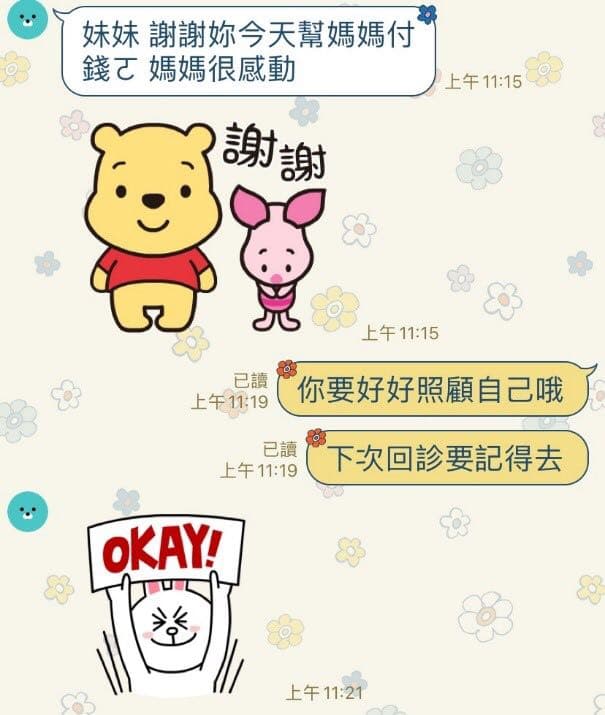Tap the Pooh and Piglet 謝謝 sticker
The height and width of the screenshot is (715, 605).
tap(208, 226)
